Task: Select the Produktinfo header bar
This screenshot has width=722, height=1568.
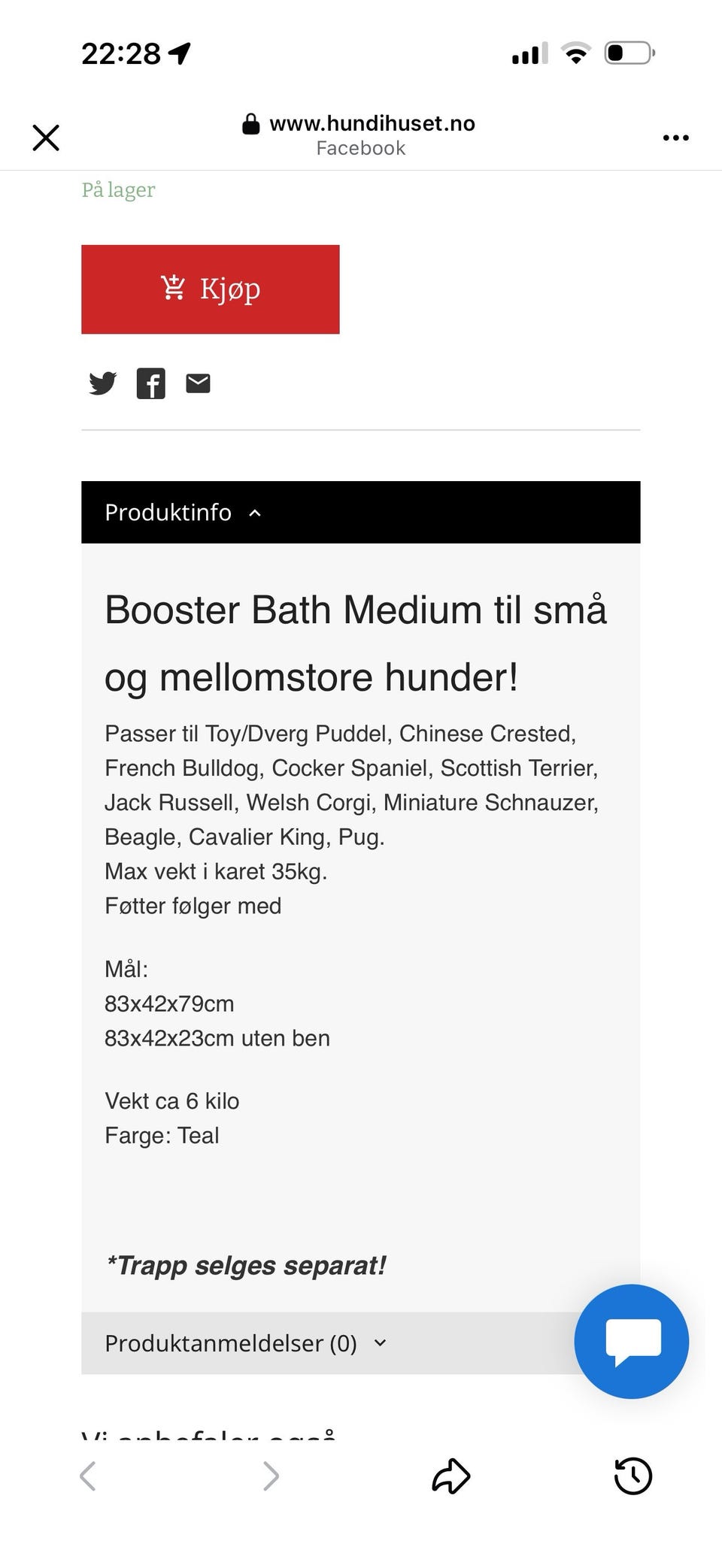Action: click(169, 513)
